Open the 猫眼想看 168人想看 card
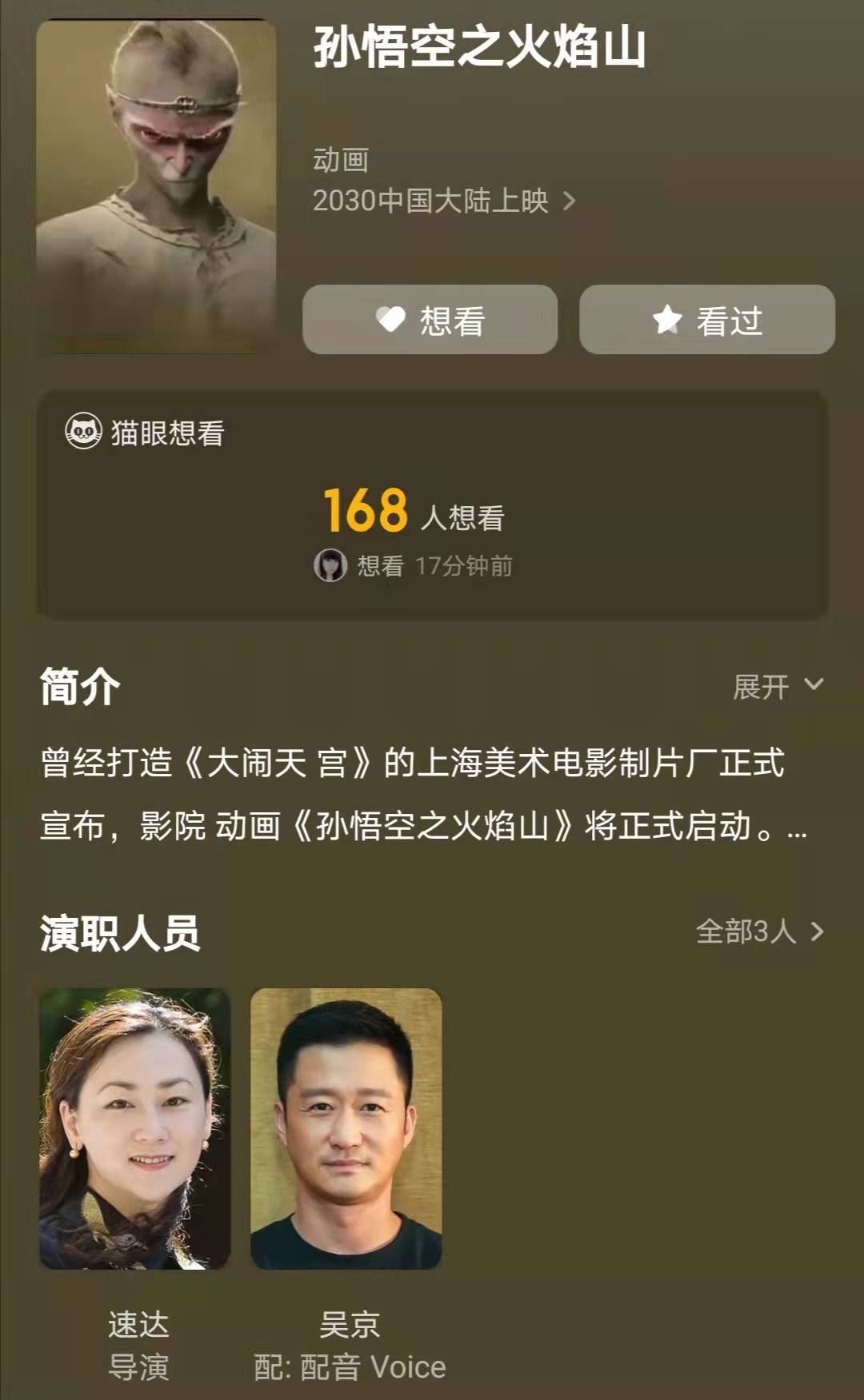The height and width of the screenshot is (1400, 864). pos(432,505)
